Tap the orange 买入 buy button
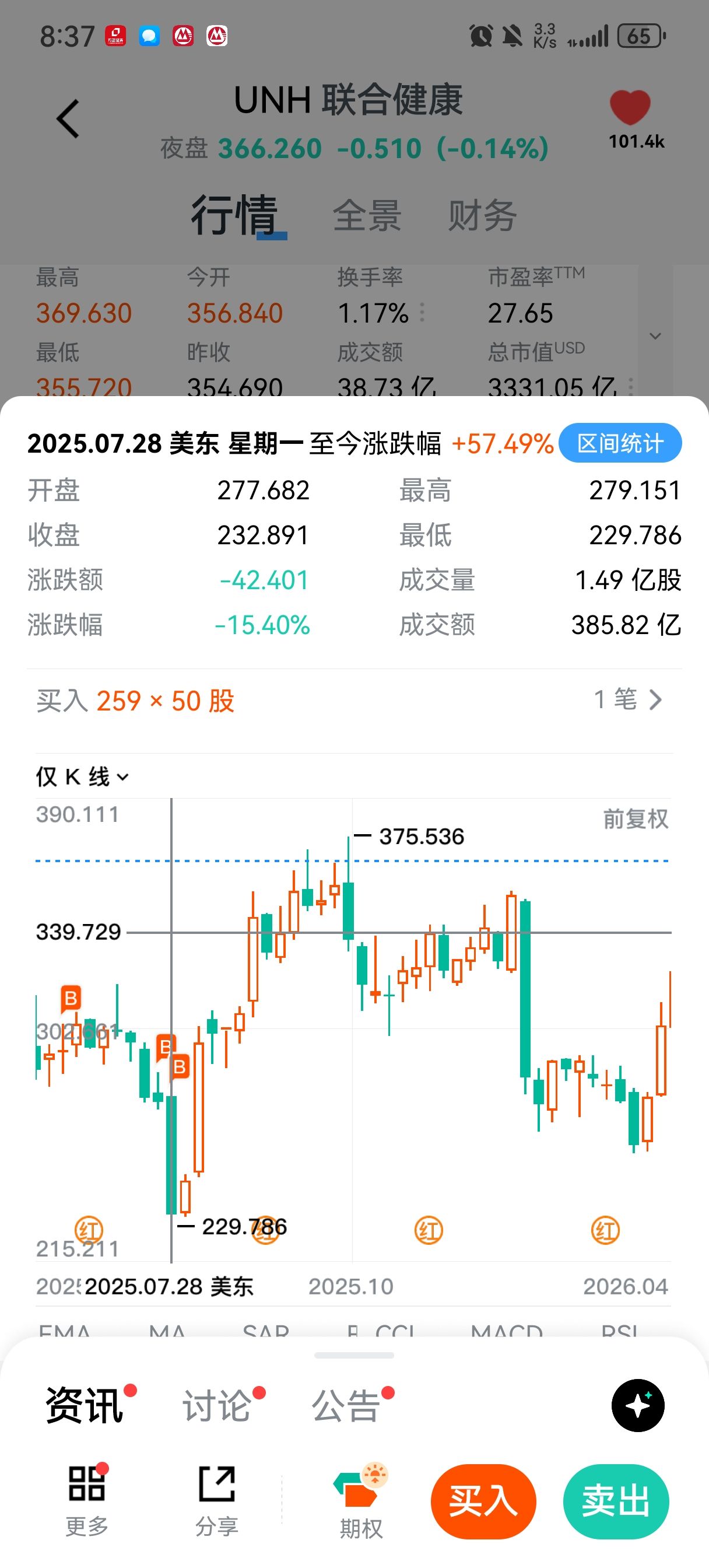The image size is (709, 1568). coord(483,1501)
